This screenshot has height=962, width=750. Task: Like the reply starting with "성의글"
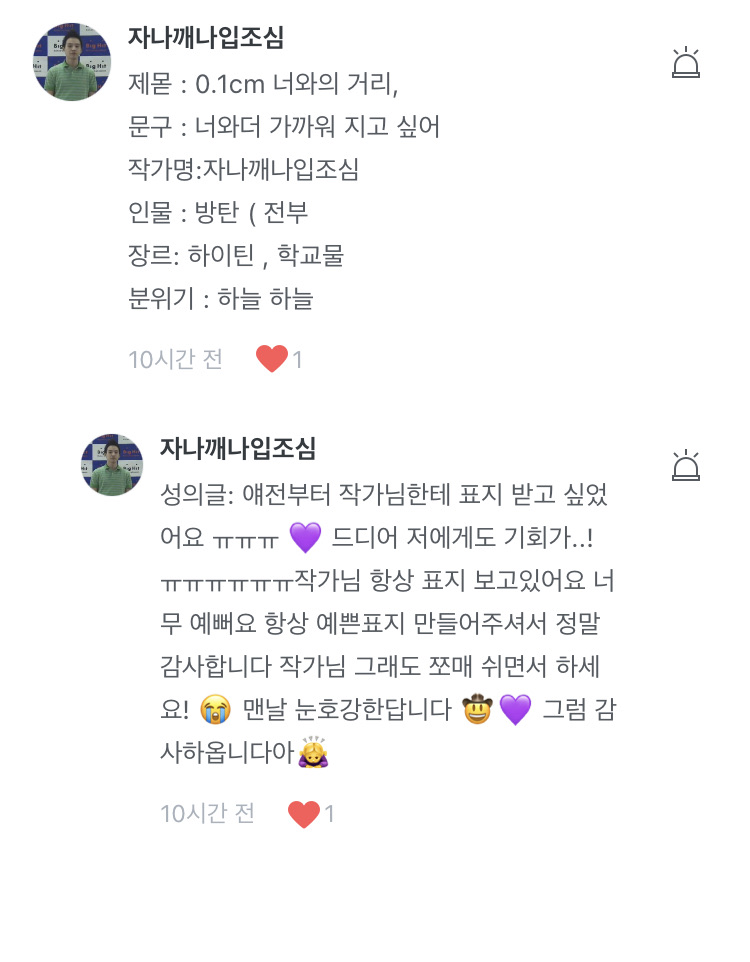[303, 814]
